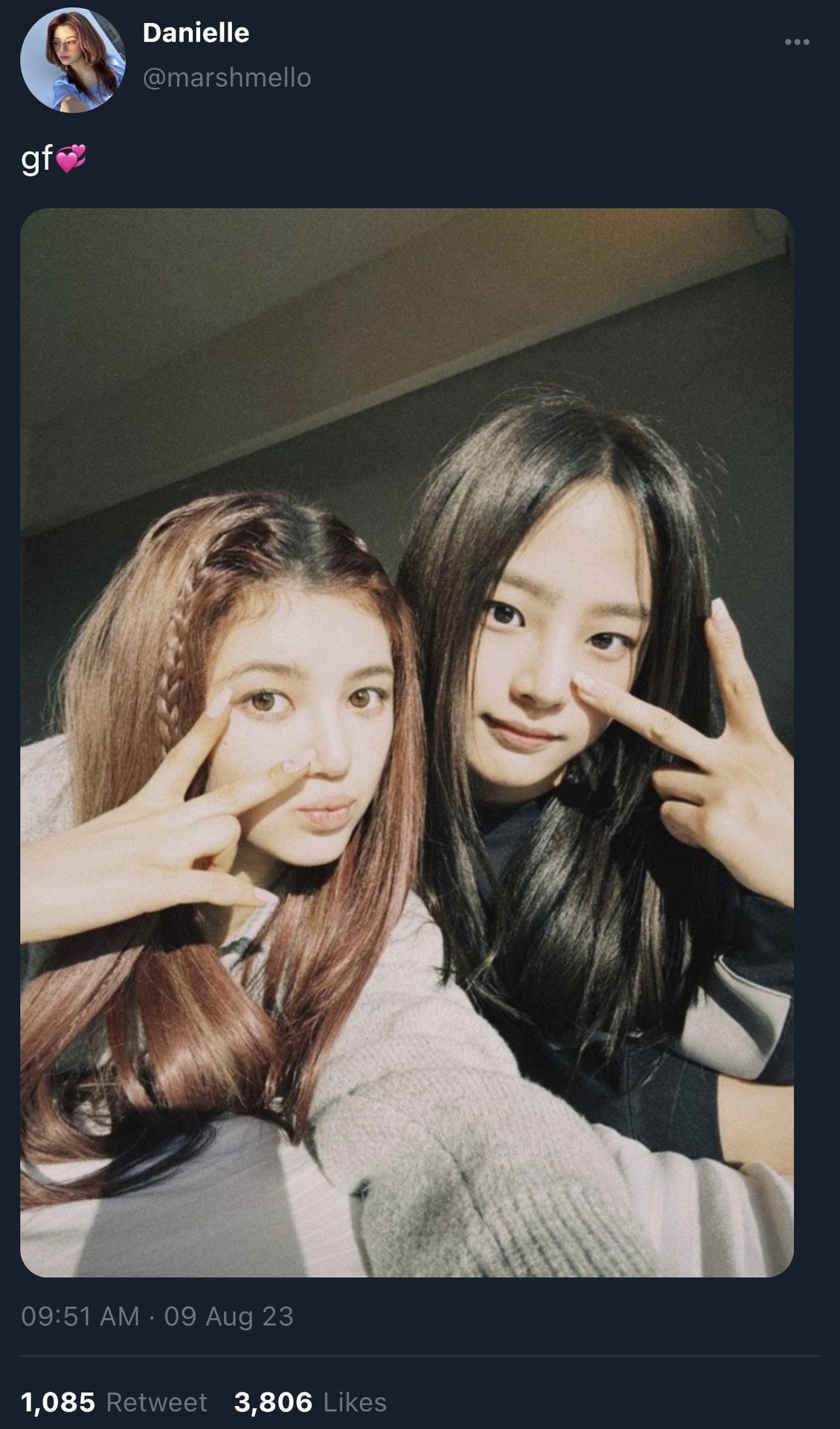The height and width of the screenshot is (1429, 840).
Task: Open the tweet's three-dot overflow menu
Action: click(797, 42)
